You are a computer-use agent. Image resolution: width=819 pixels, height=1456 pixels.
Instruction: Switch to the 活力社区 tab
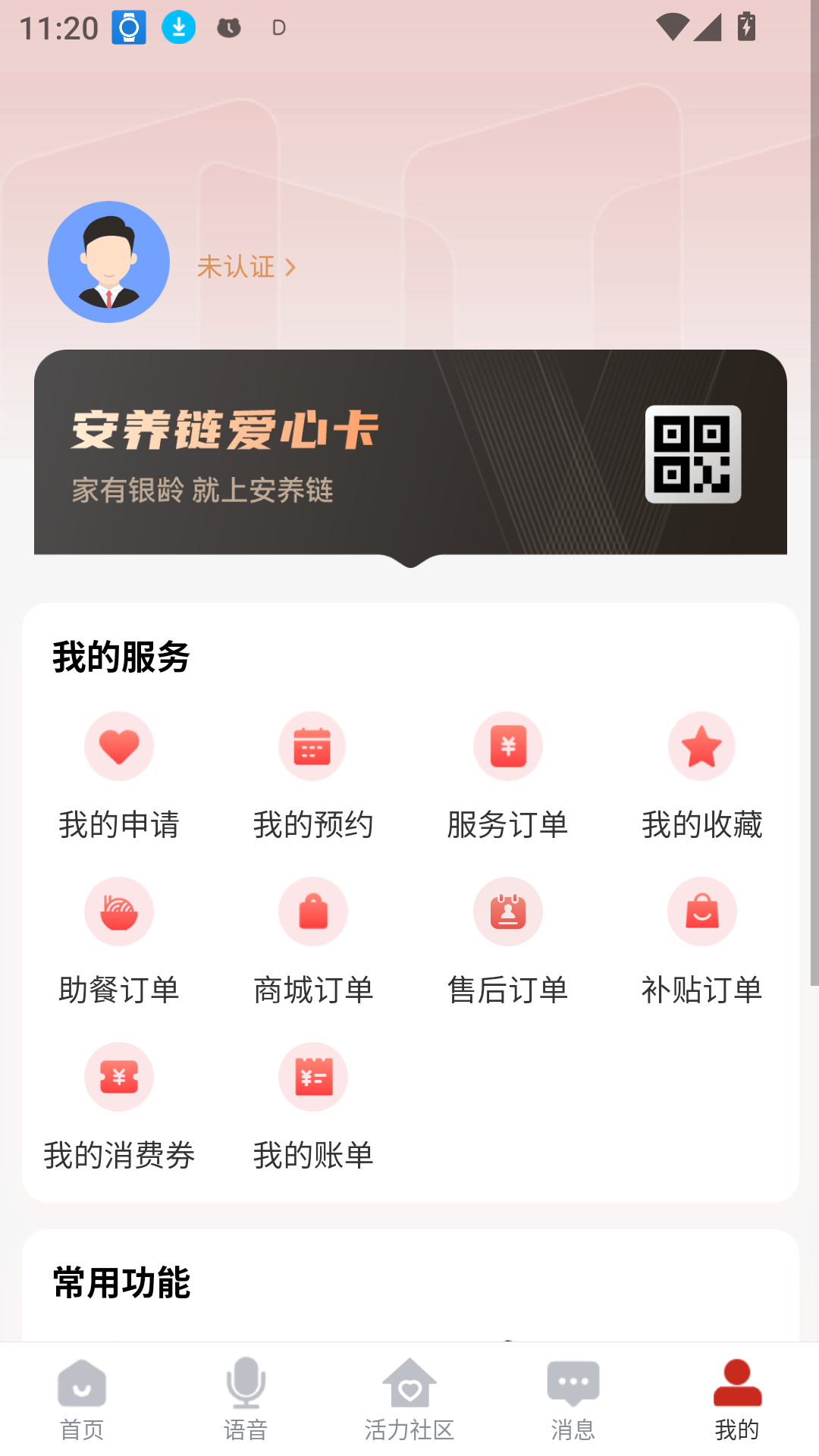pyautogui.click(x=409, y=1399)
